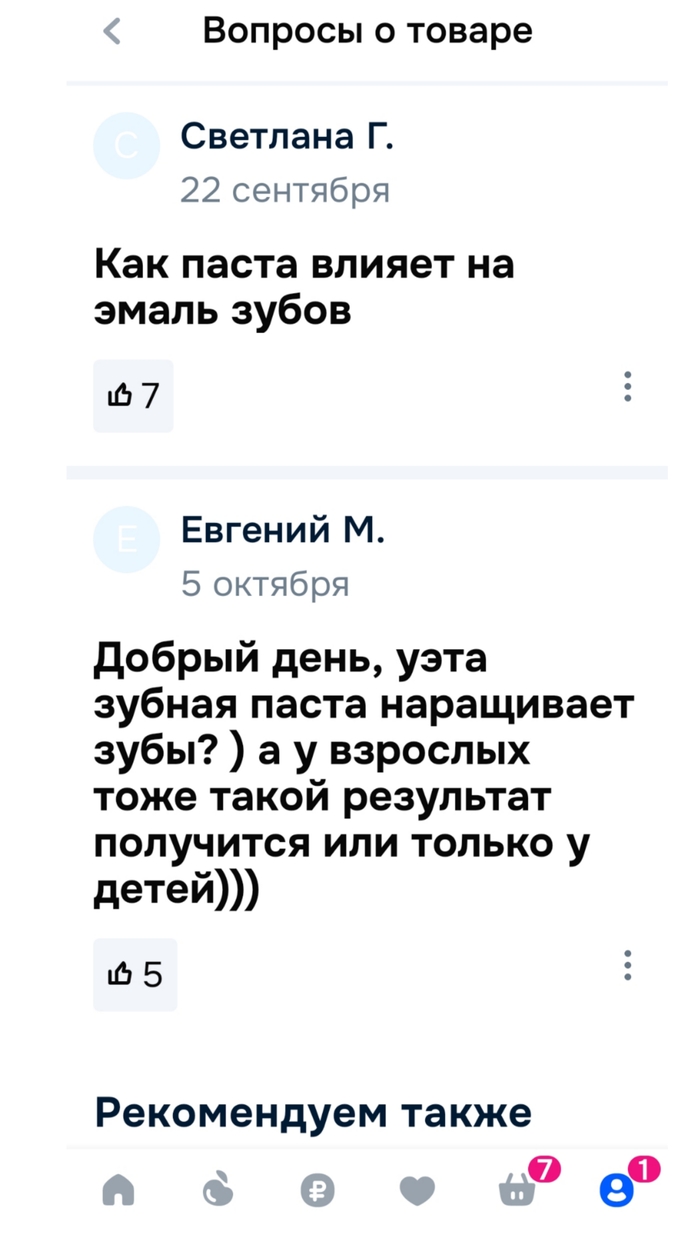Image resolution: width=700 pixels, height=1244 pixels.
Task: Like Евгений М.'s question about toothpaste
Action: coord(134,975)
